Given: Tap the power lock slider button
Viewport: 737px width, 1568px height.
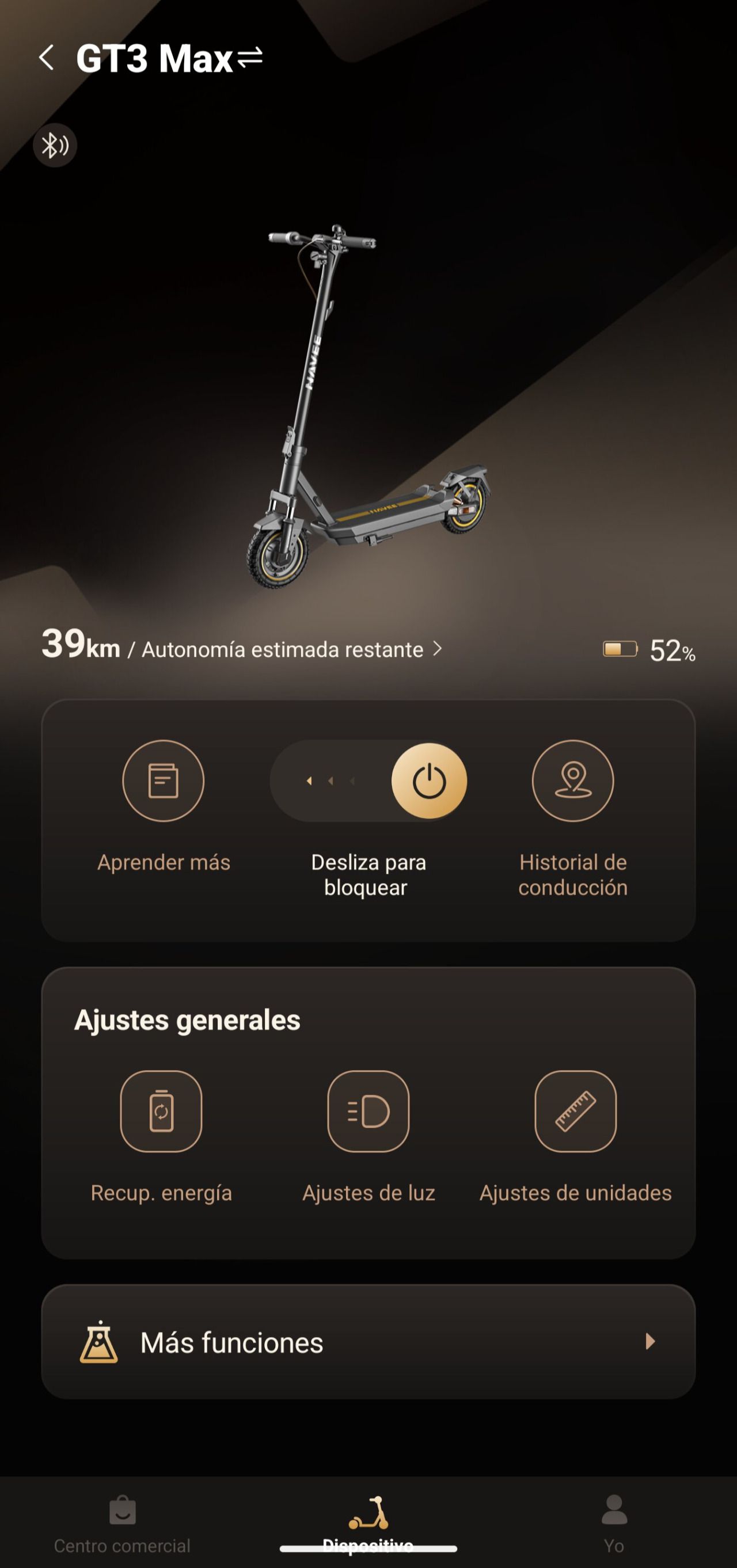Looking at the screenshot, I should point(429,781).
